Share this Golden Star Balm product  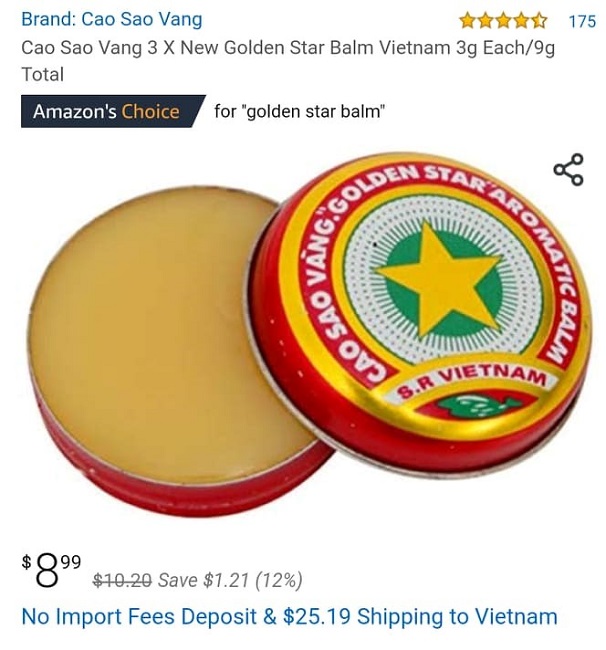(568, 170)
